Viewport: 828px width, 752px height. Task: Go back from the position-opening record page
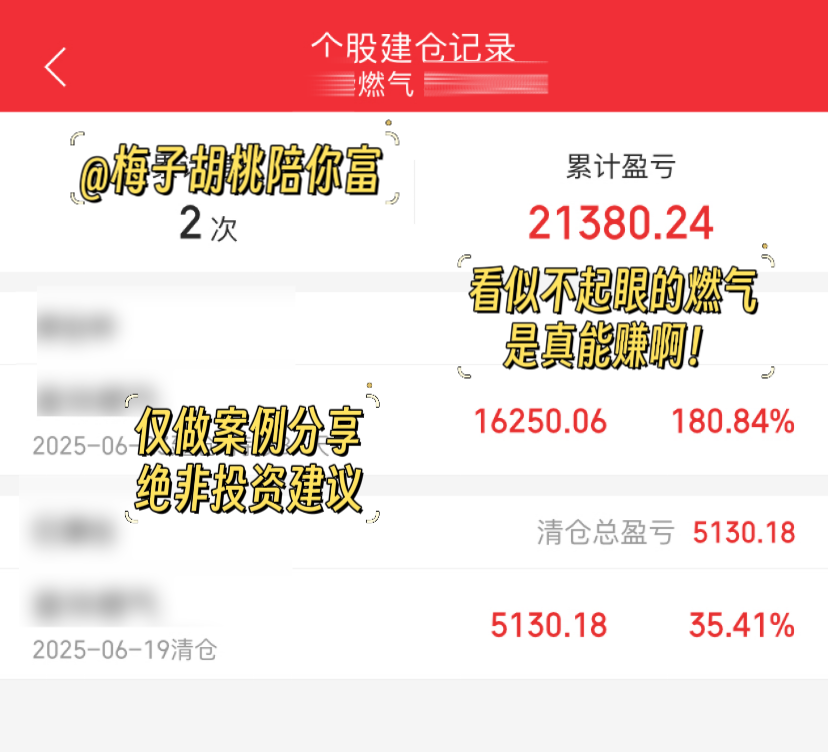coord(55,67)
